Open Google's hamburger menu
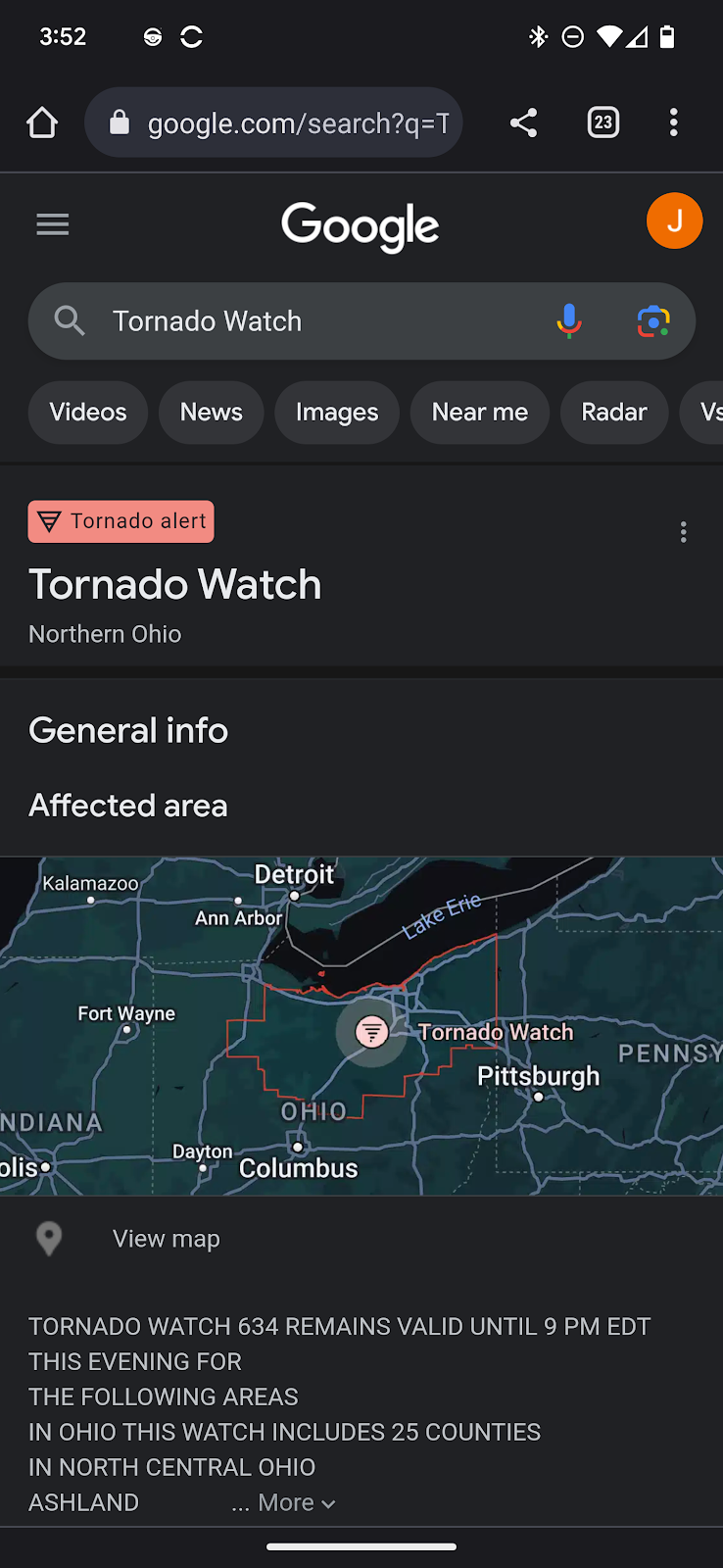 click(x=53, y=224)
